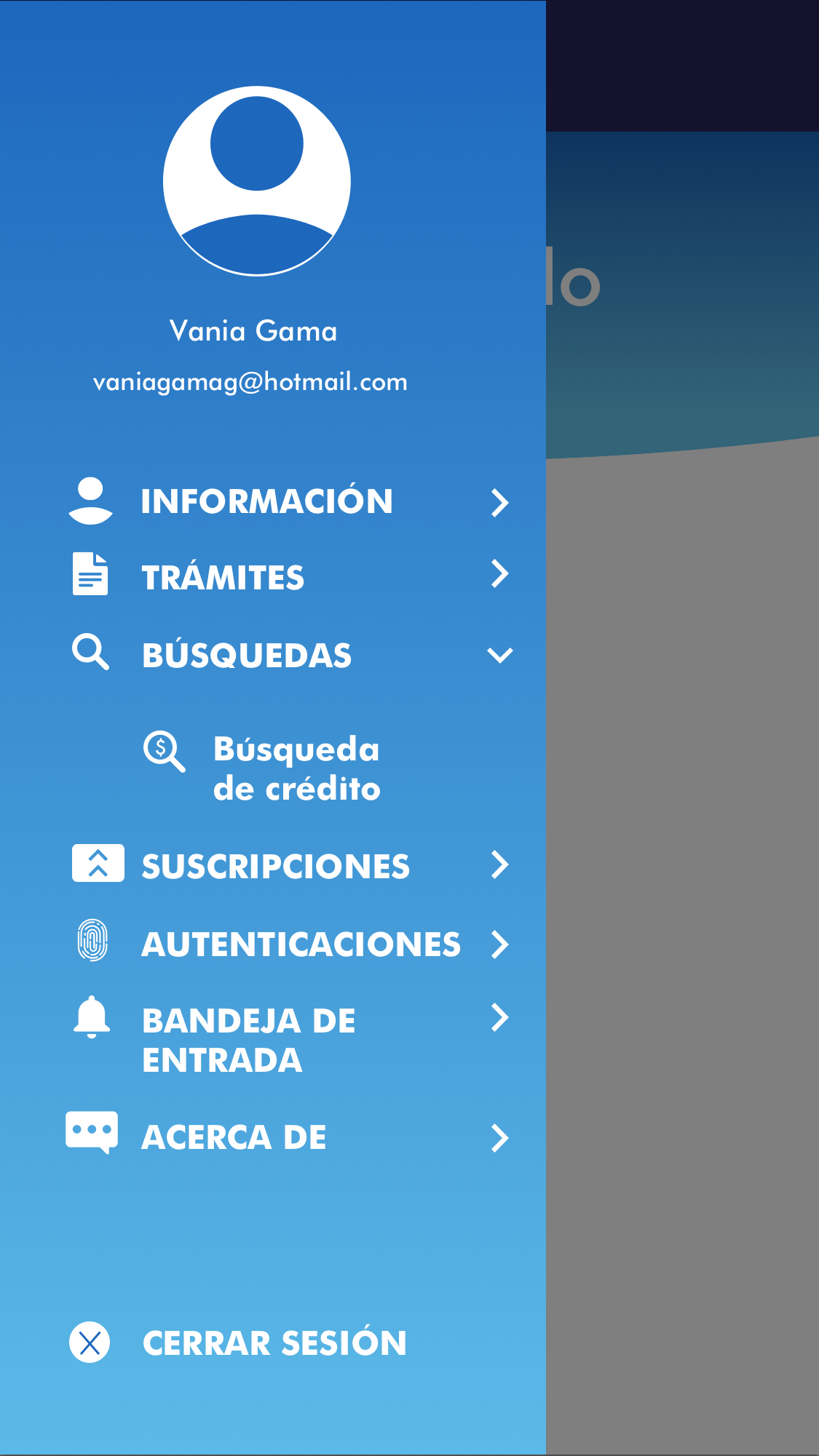Viewport: 819px width, 1456px height.
Task: Open the ACERCA DE section
Action: tap(234, 1137)
